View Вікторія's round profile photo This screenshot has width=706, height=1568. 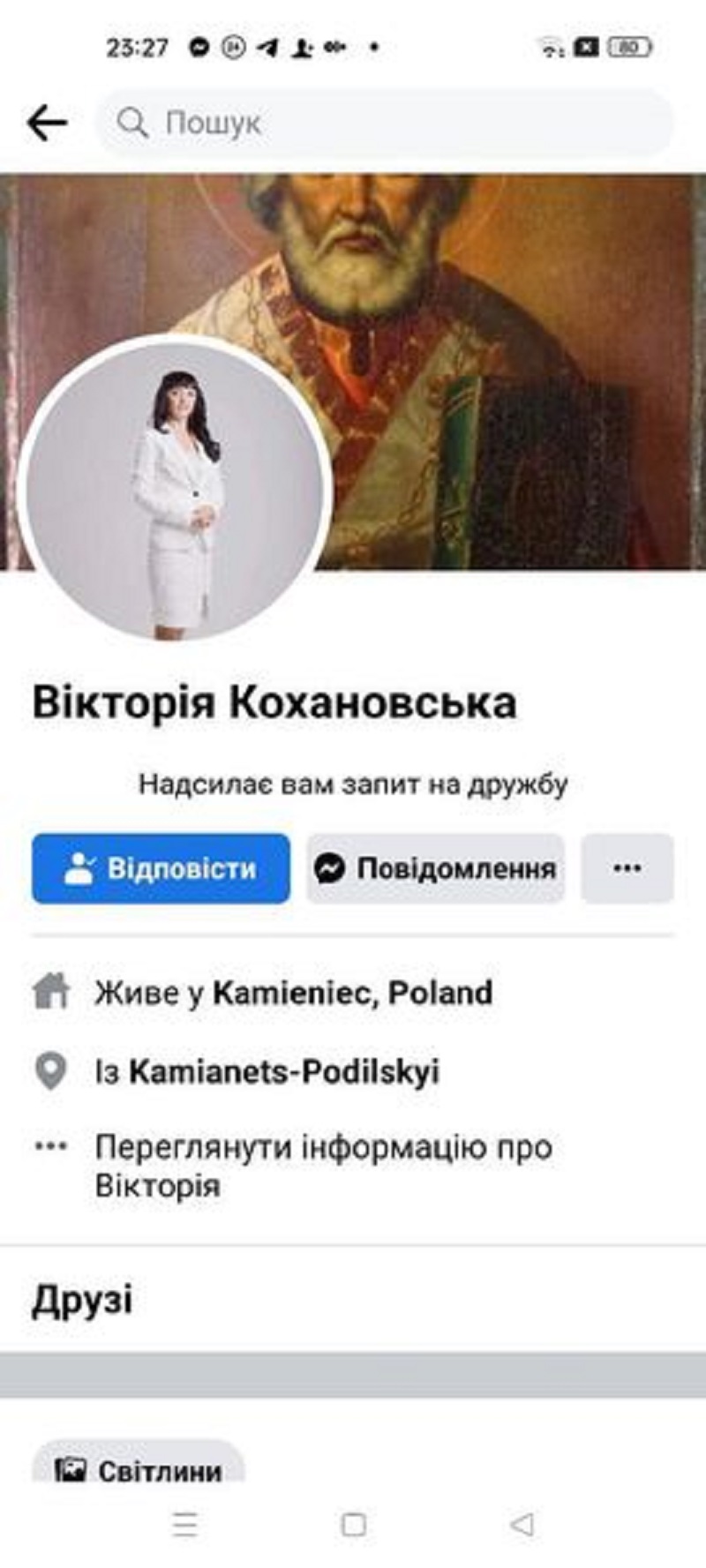tap(174, 488)
